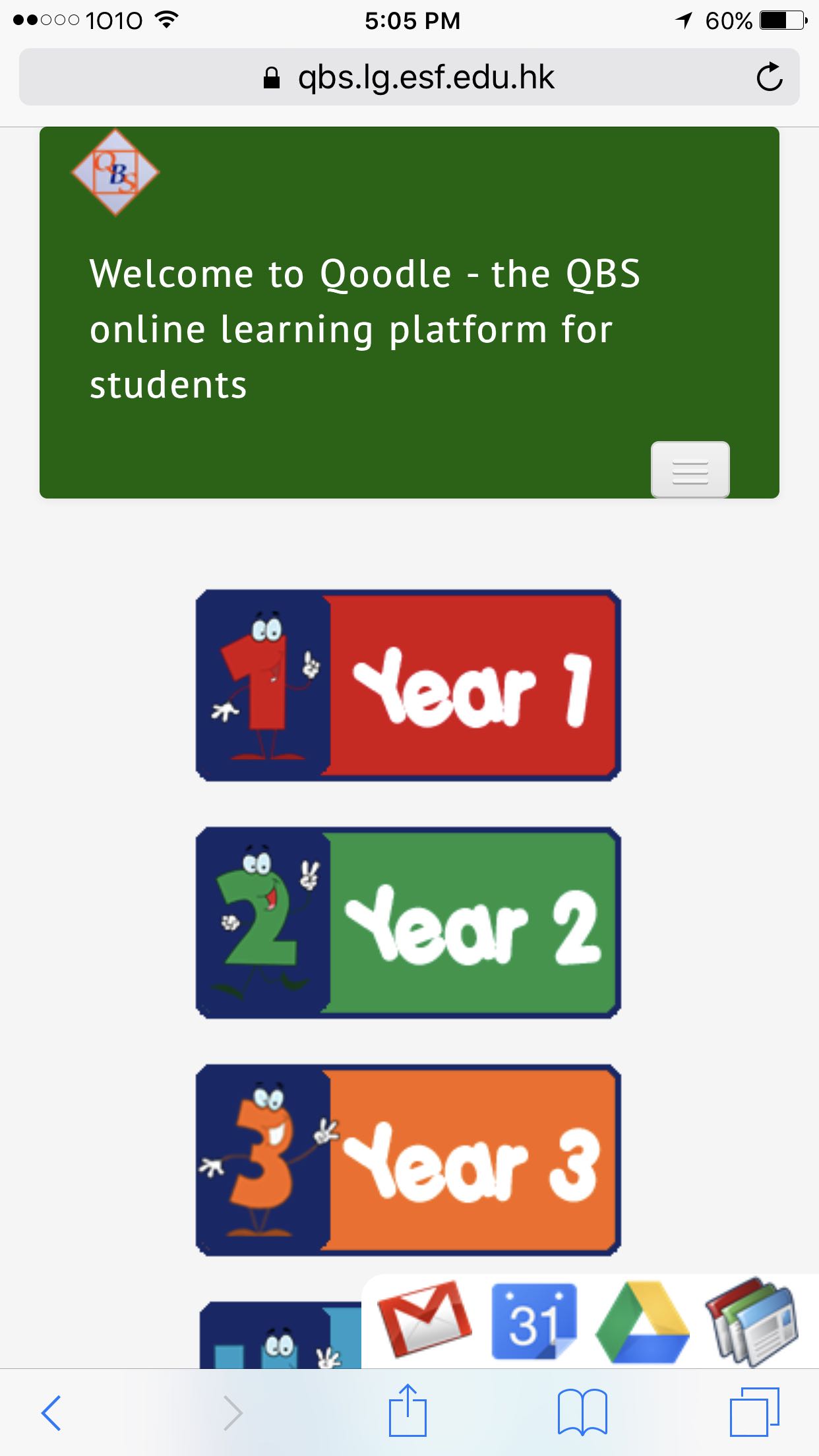
Task: Launch Google Drive shortcut
Action: click(642, 1322)
